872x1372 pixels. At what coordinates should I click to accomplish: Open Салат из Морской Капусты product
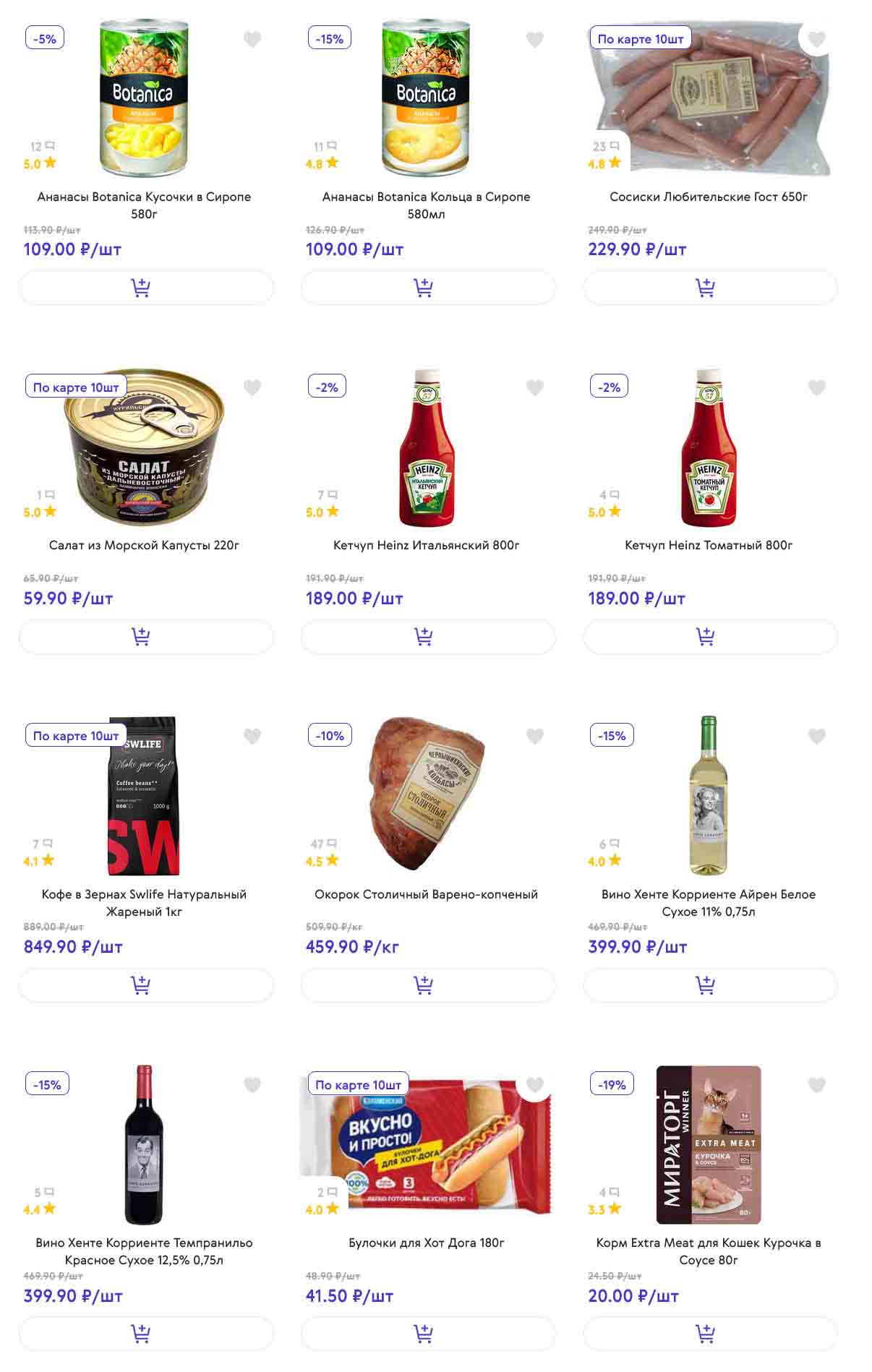144,545
